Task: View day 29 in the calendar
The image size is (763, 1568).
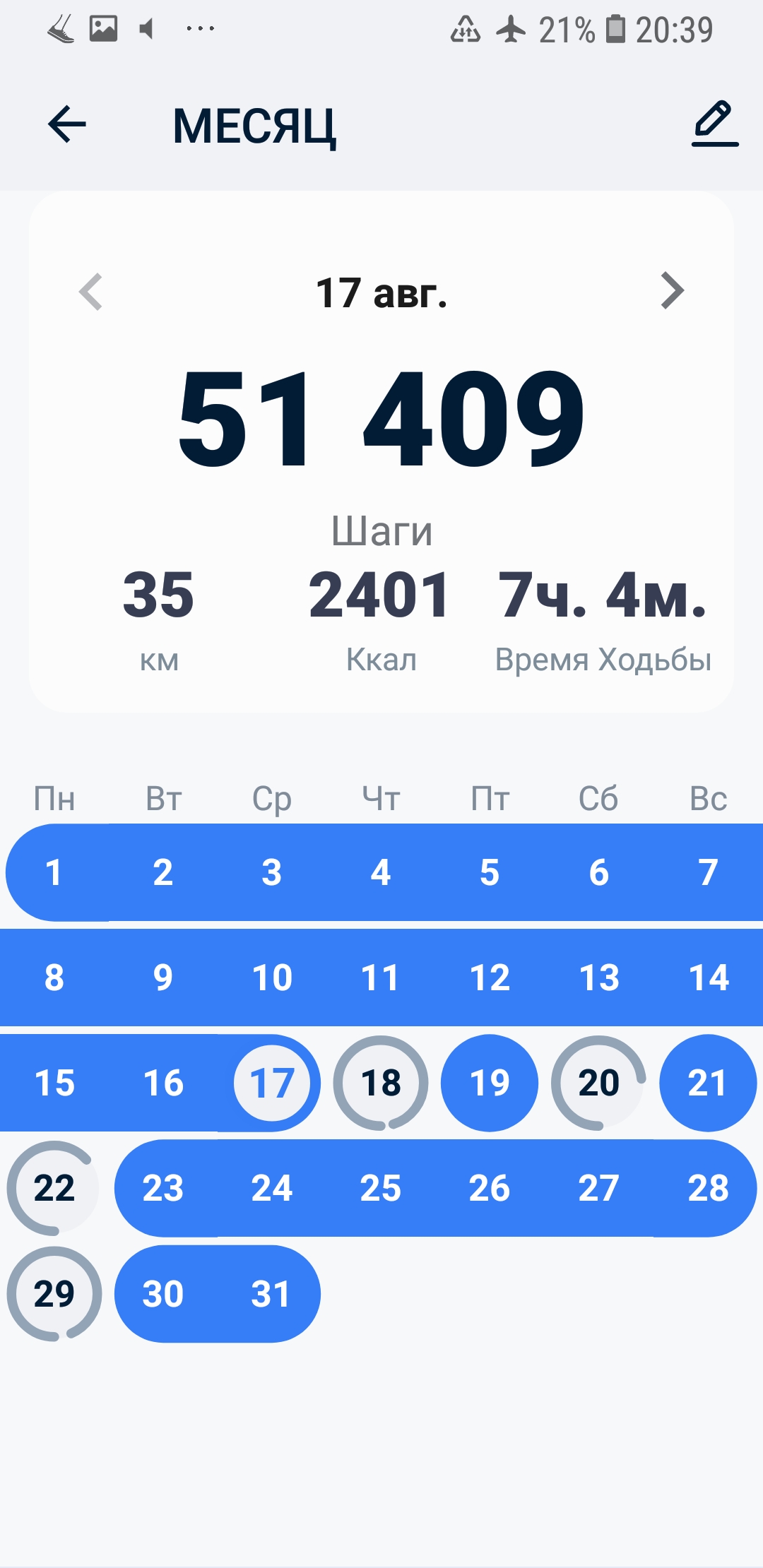Action: (x=54, y=1293)
